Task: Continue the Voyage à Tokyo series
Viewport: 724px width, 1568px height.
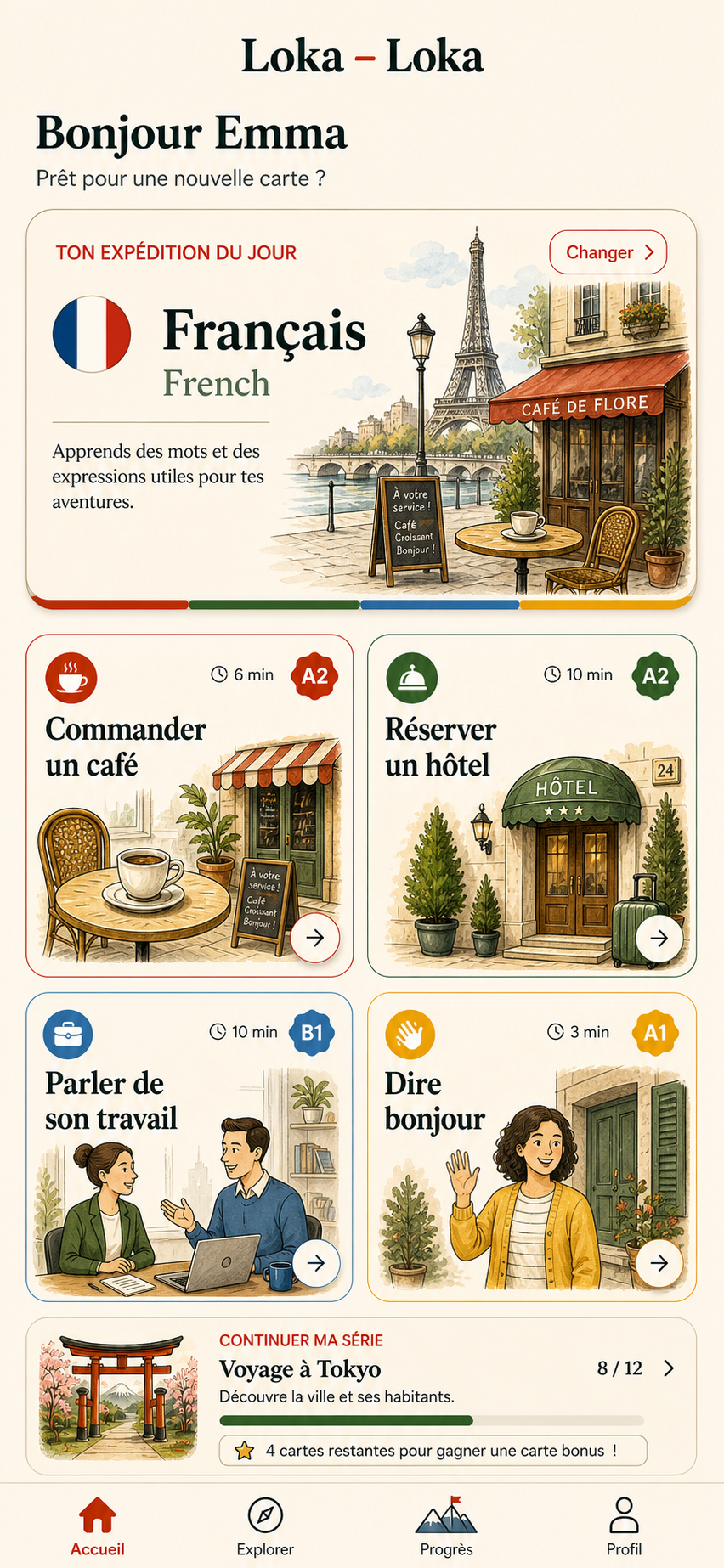Action: click(x=361, y=1396)
